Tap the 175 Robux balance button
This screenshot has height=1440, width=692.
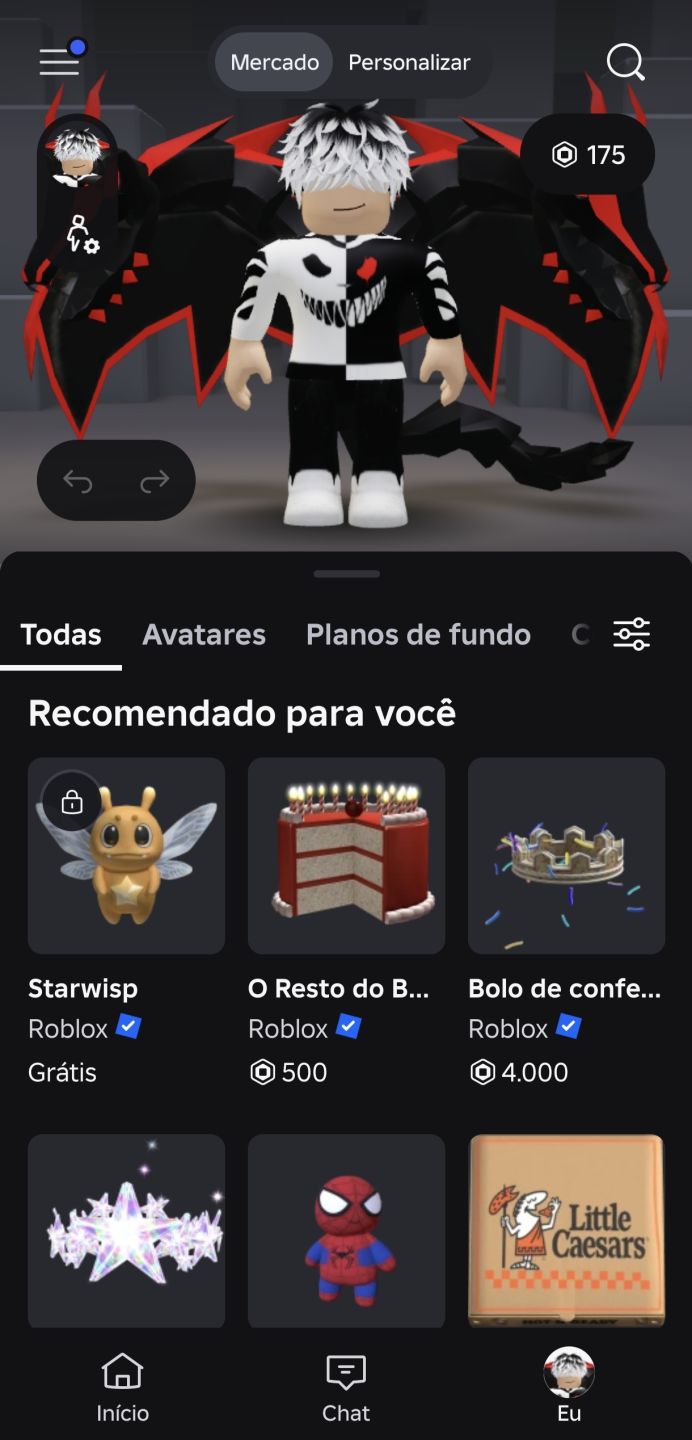pyautogui.click(x=588, y=155)
